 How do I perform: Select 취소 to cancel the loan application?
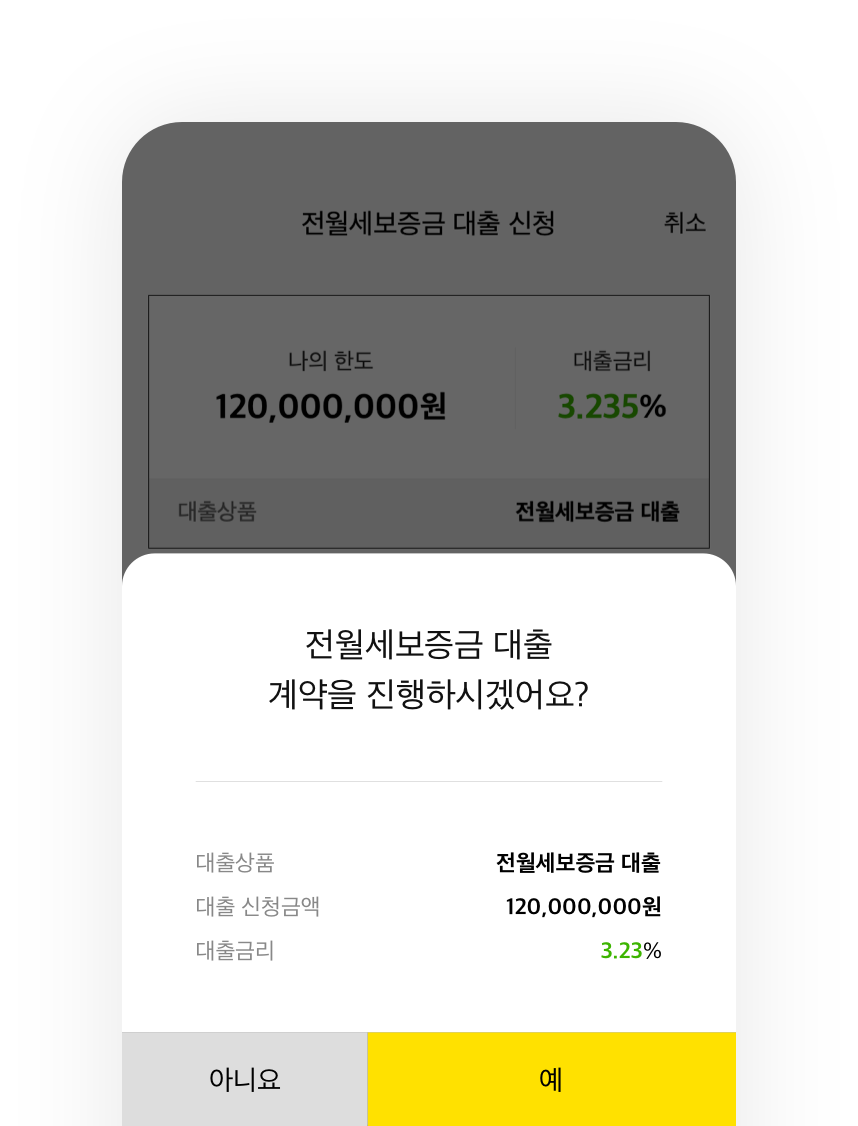(x=686, y=224)
